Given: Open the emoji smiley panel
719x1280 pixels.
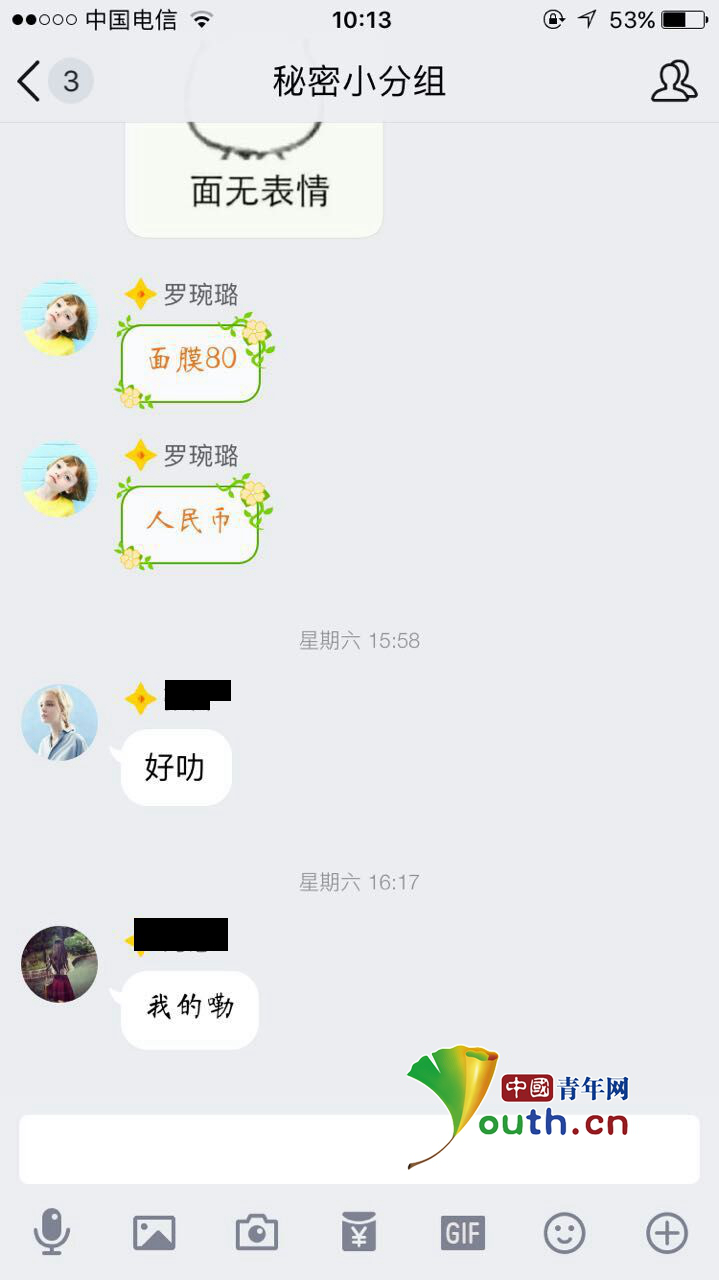Looking at the screenshot, I should coord(564,1233).
